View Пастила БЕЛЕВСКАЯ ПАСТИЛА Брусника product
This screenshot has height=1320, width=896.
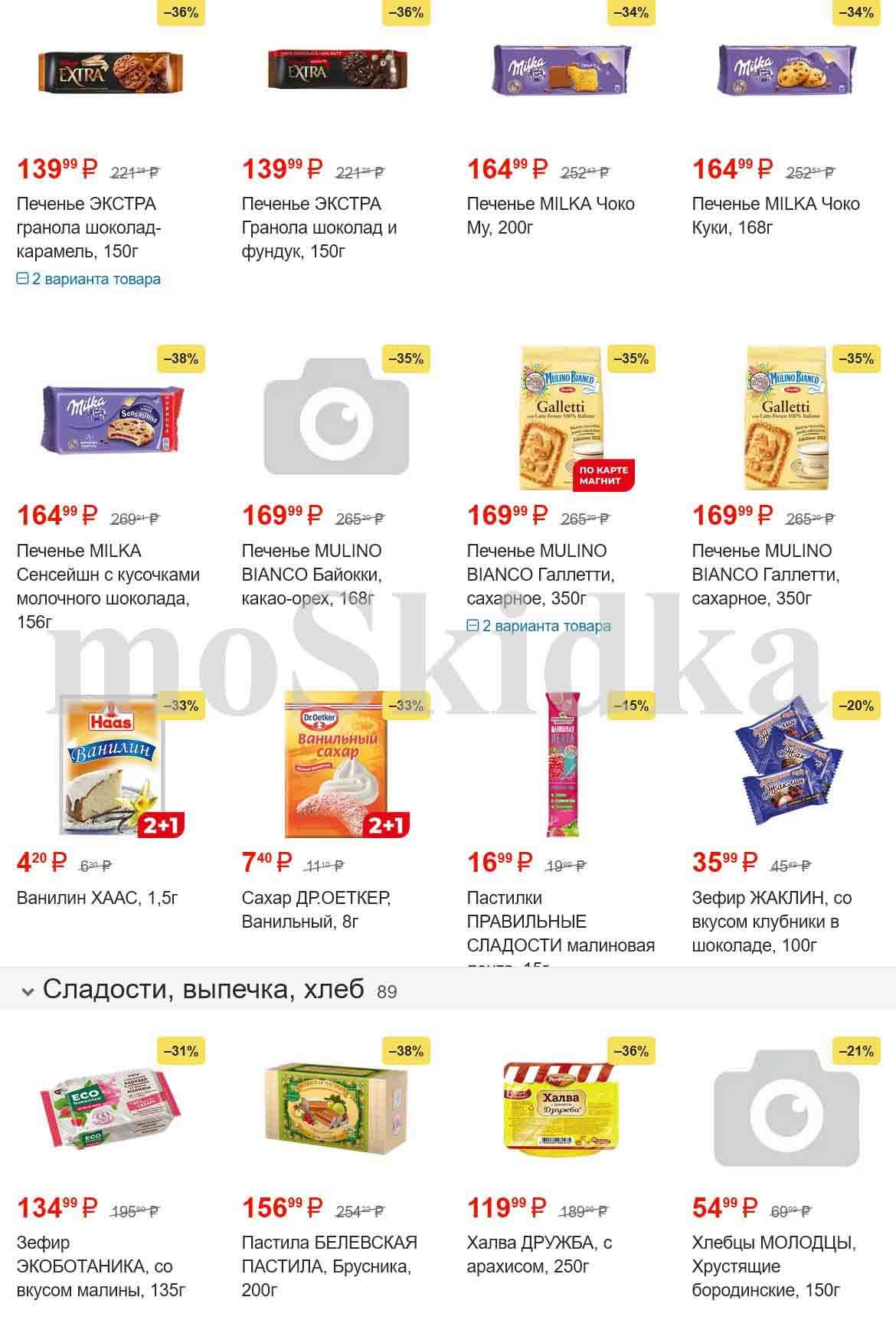click(x=329, y=1266)
